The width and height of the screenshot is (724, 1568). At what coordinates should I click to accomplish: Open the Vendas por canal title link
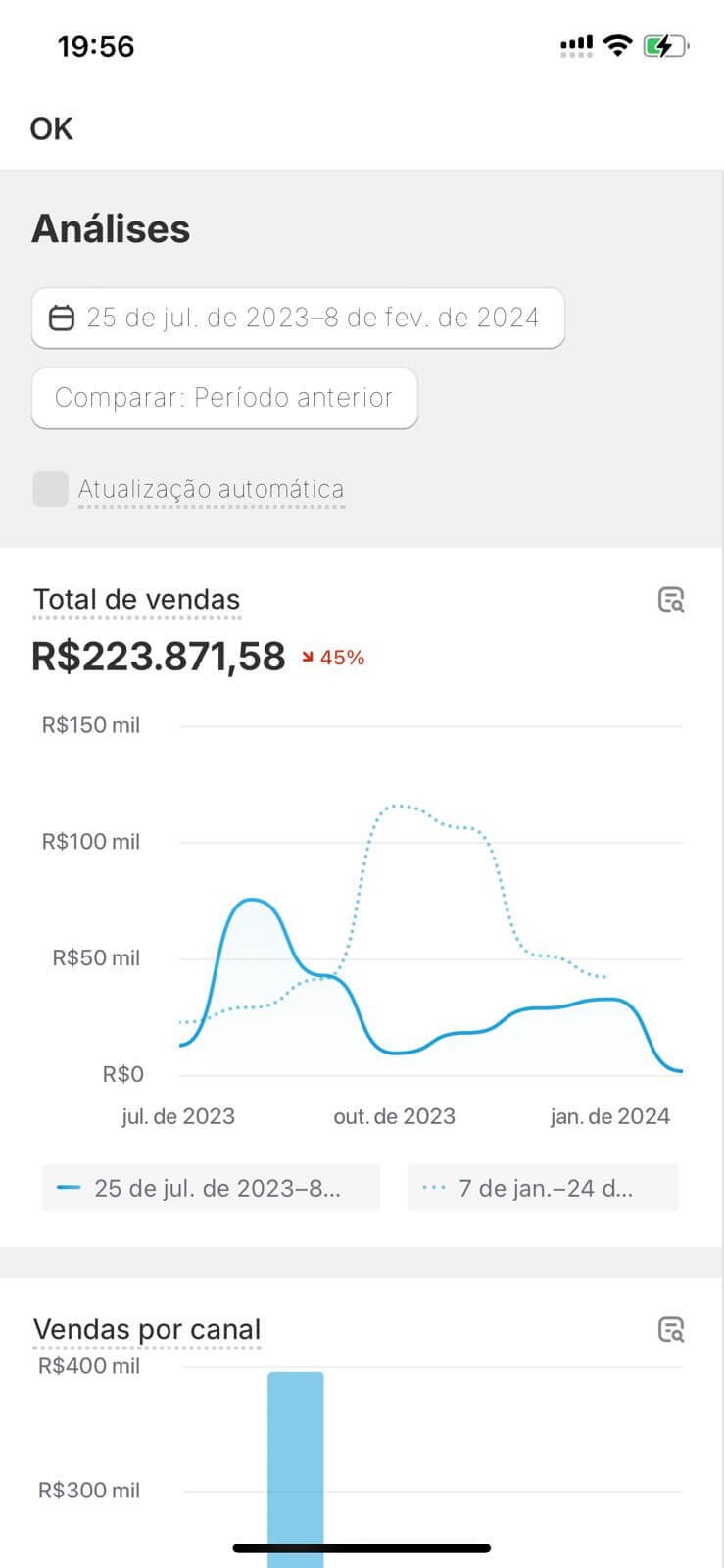tap(147, 1330)
